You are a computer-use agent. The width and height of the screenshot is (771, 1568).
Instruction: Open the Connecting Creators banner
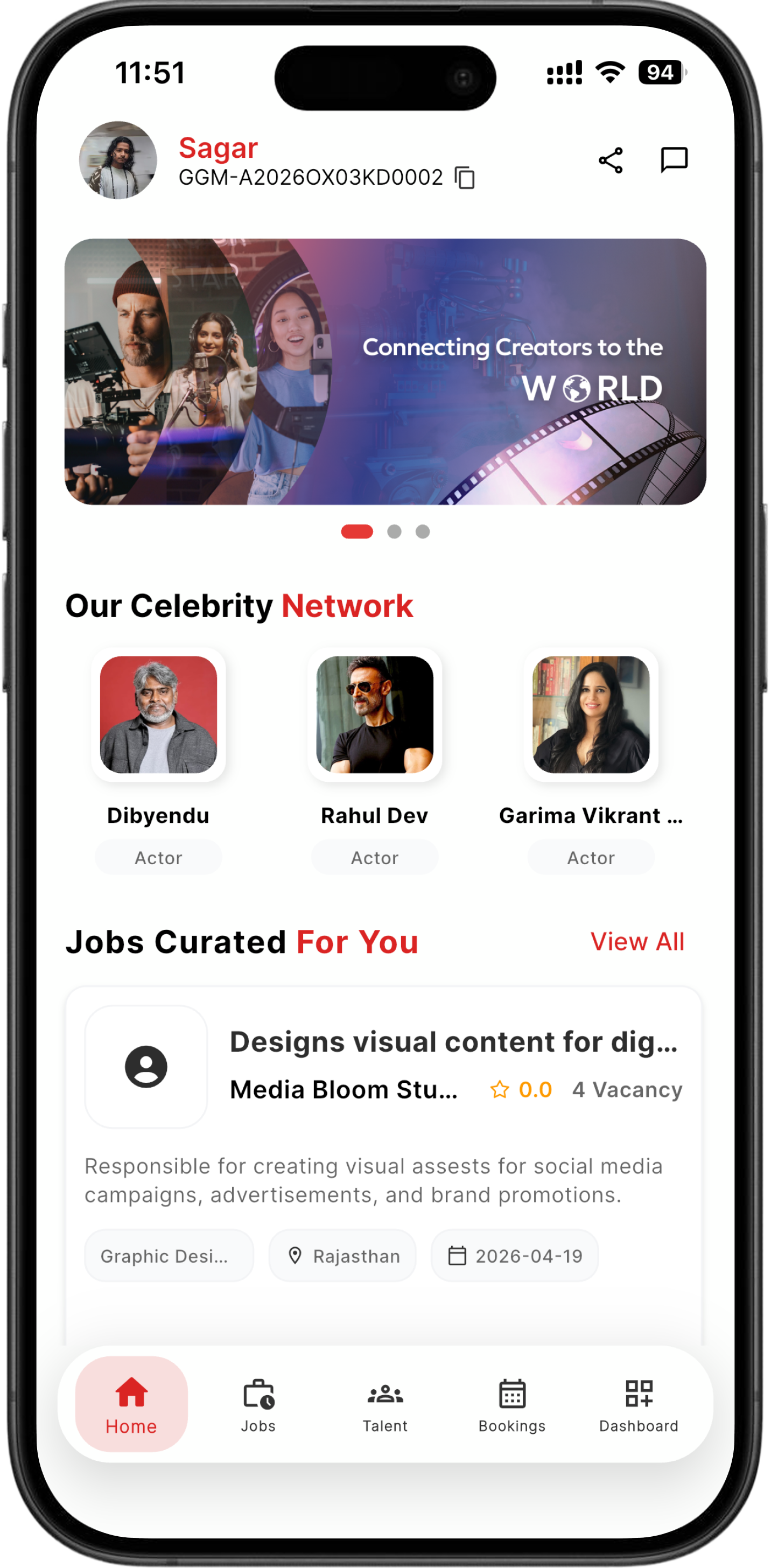(385, 372)
